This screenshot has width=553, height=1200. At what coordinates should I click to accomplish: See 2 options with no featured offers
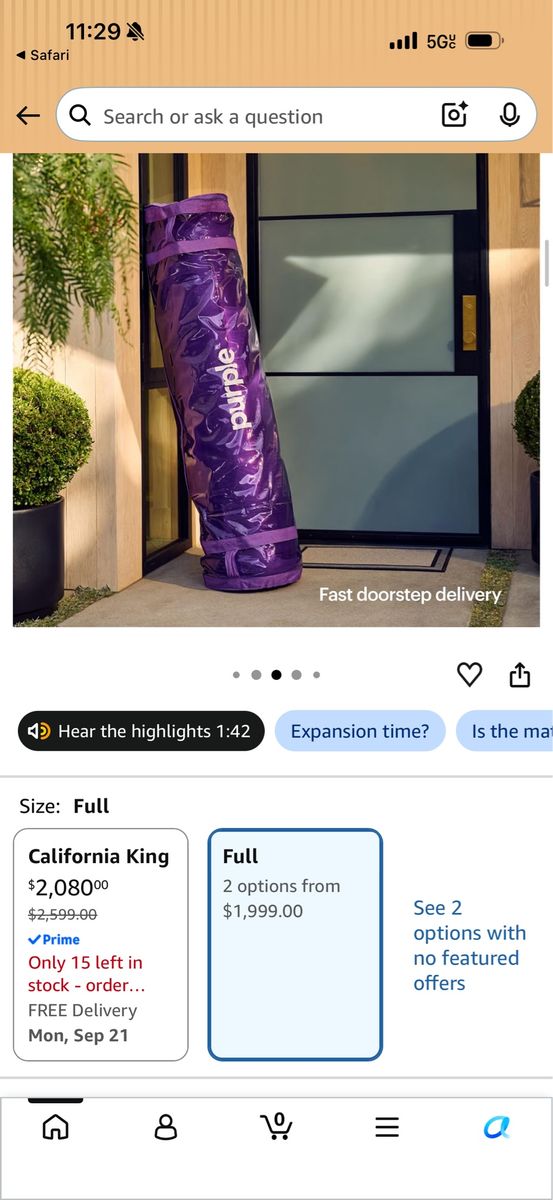coord(469,945)
